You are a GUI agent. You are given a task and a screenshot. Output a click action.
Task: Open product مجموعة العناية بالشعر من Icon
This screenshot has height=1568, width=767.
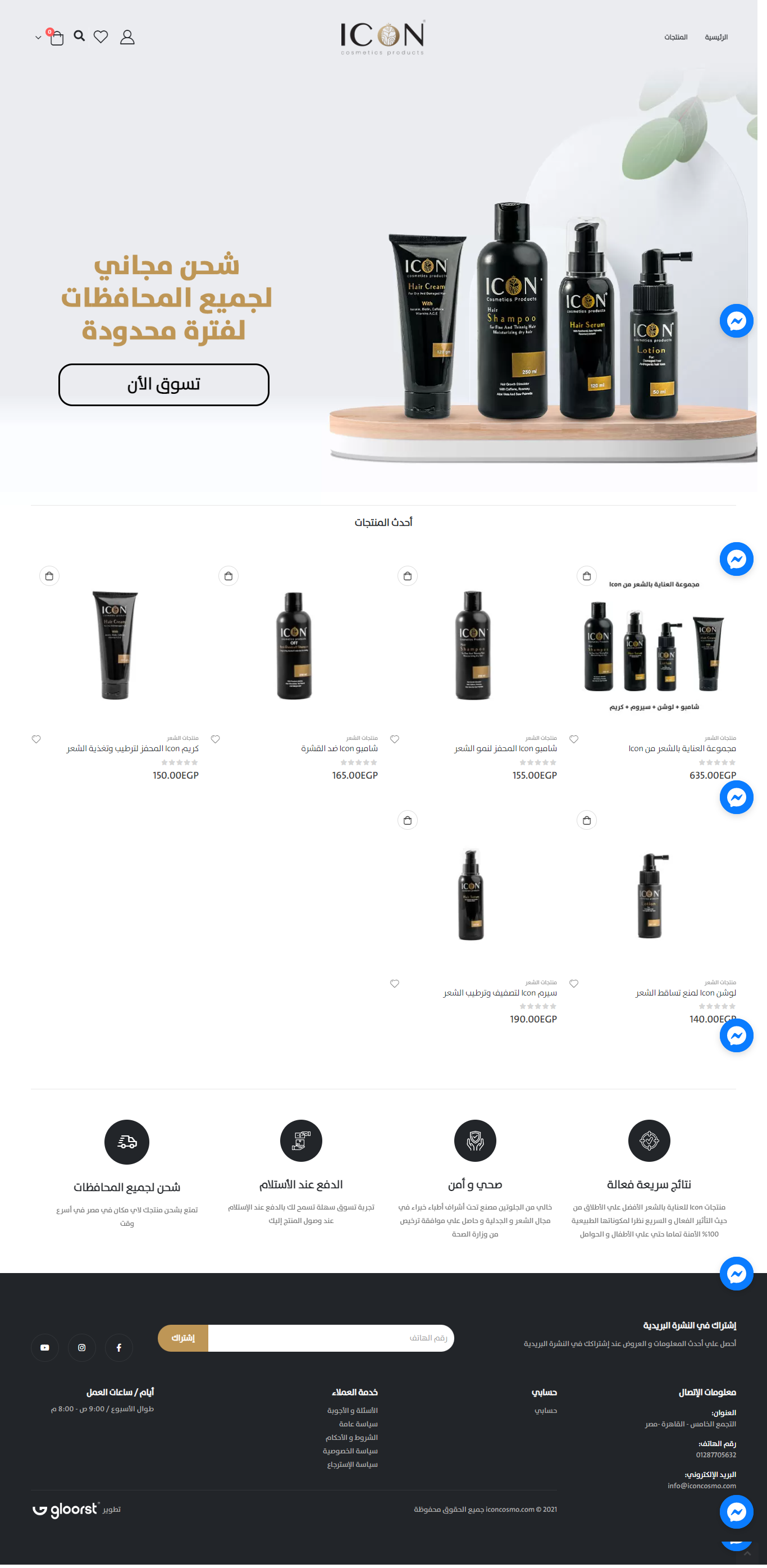(682, 748)
